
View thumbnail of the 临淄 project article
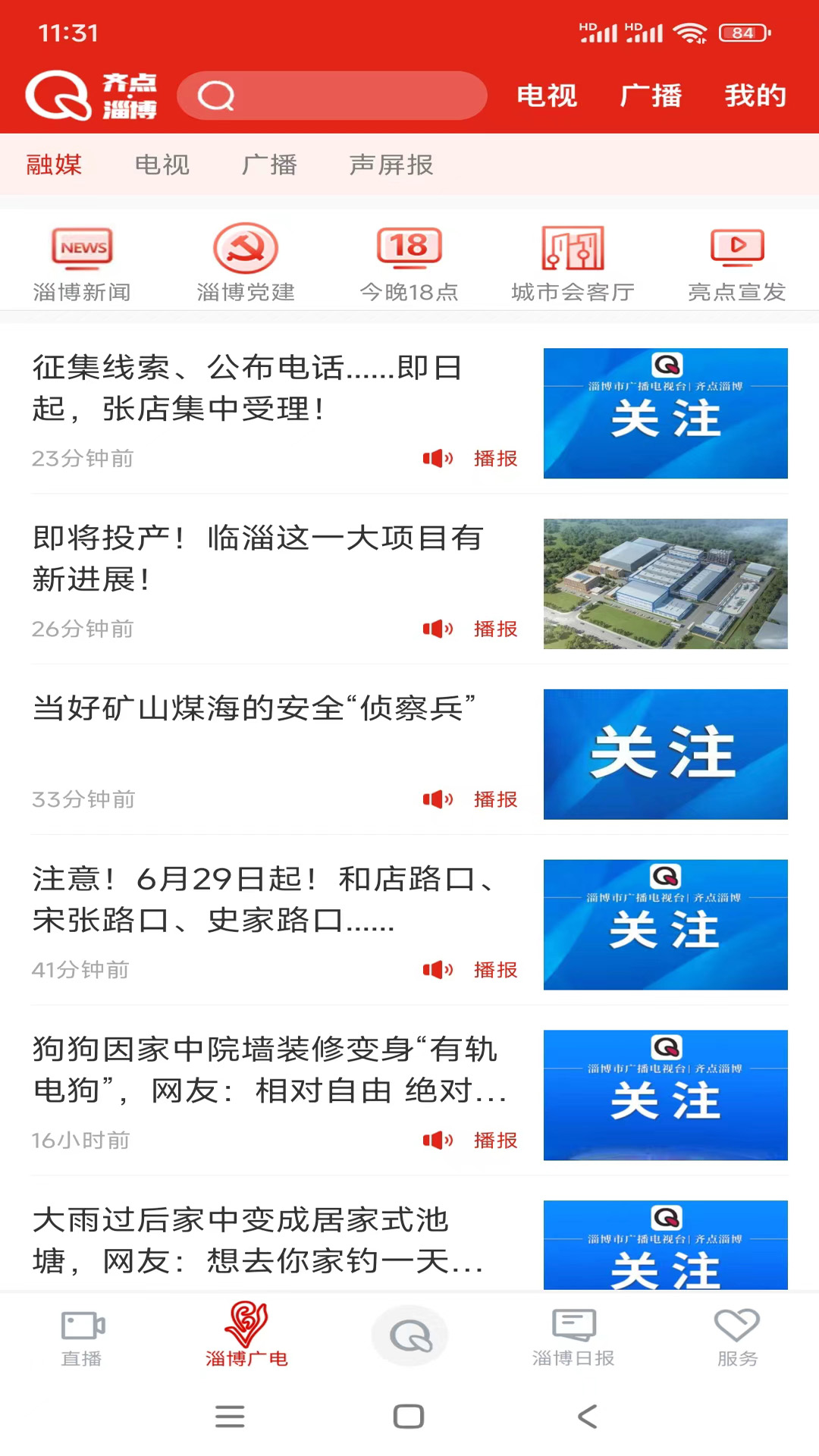tap(665, 584)
